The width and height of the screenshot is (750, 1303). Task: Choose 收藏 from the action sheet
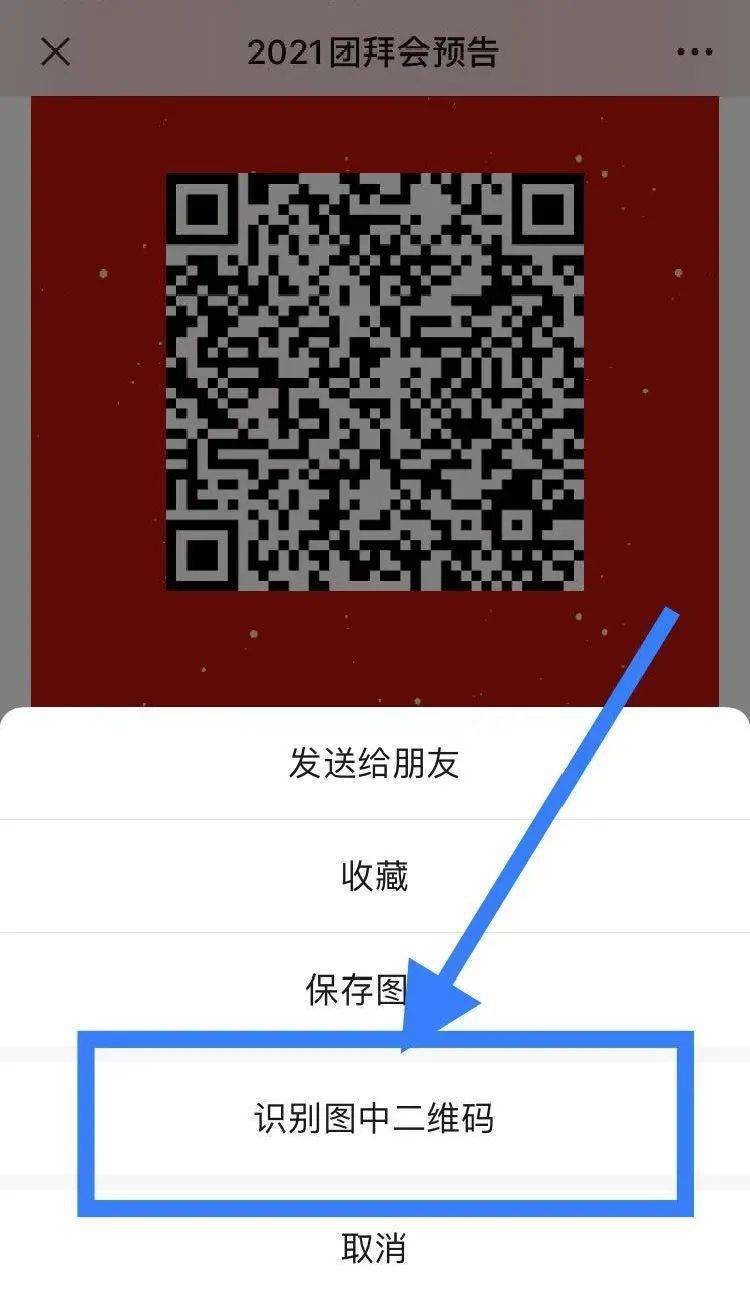375,876
